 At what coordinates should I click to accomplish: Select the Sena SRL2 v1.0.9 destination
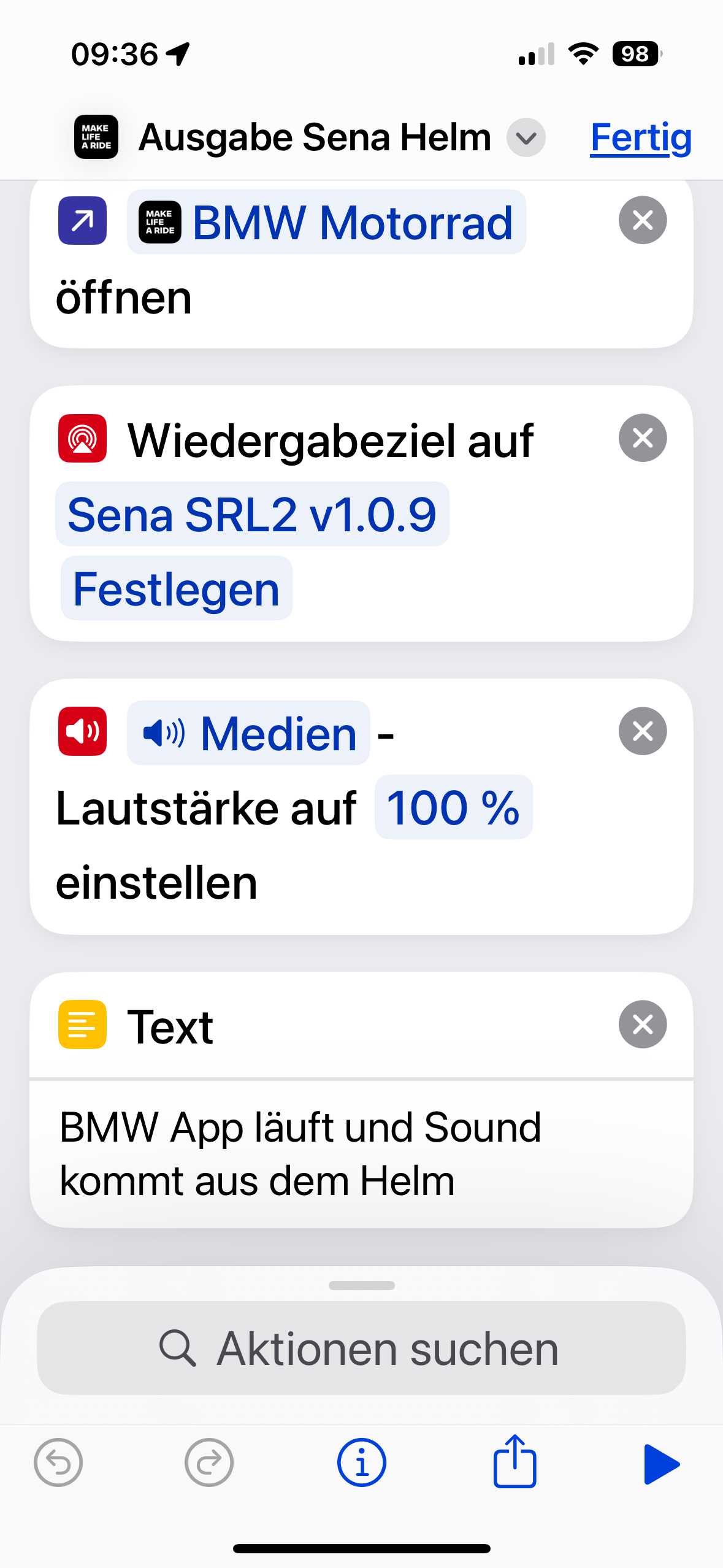[x=252, y=514]
